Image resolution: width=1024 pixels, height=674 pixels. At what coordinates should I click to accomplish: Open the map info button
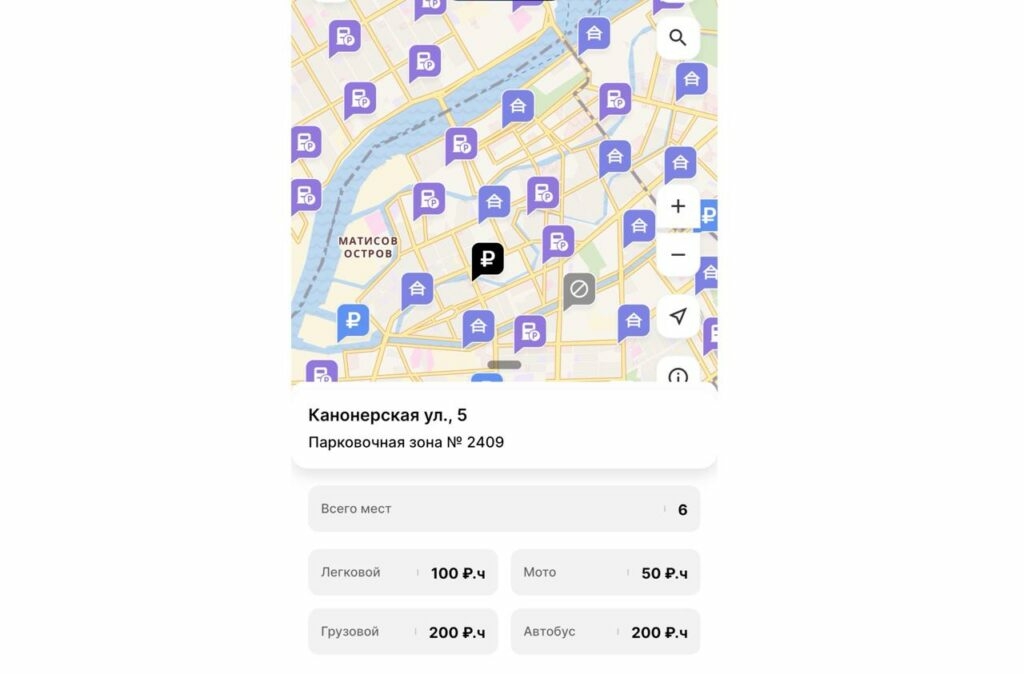pos(678,376)
